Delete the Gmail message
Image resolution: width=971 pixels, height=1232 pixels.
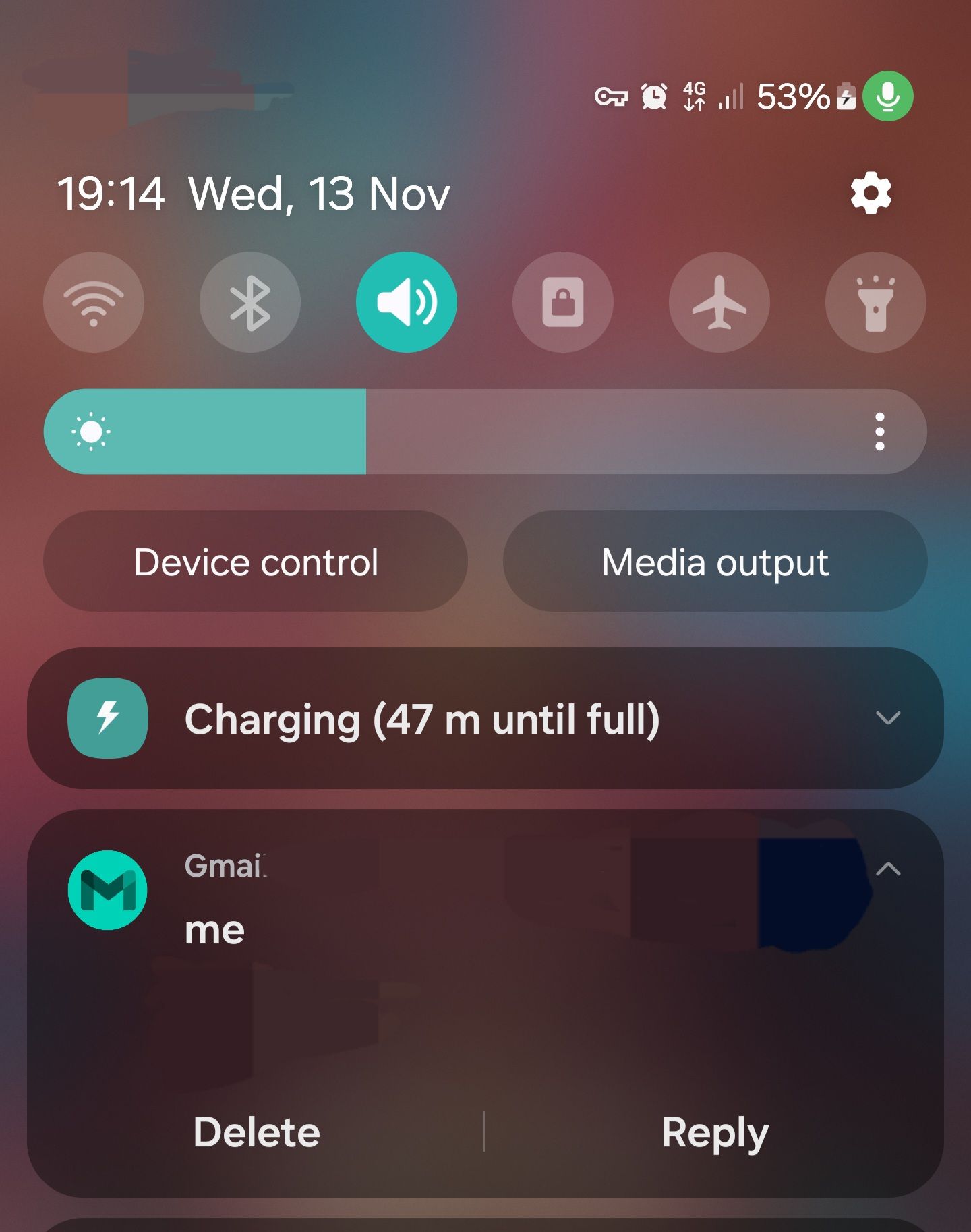[x=256, y=1132]
